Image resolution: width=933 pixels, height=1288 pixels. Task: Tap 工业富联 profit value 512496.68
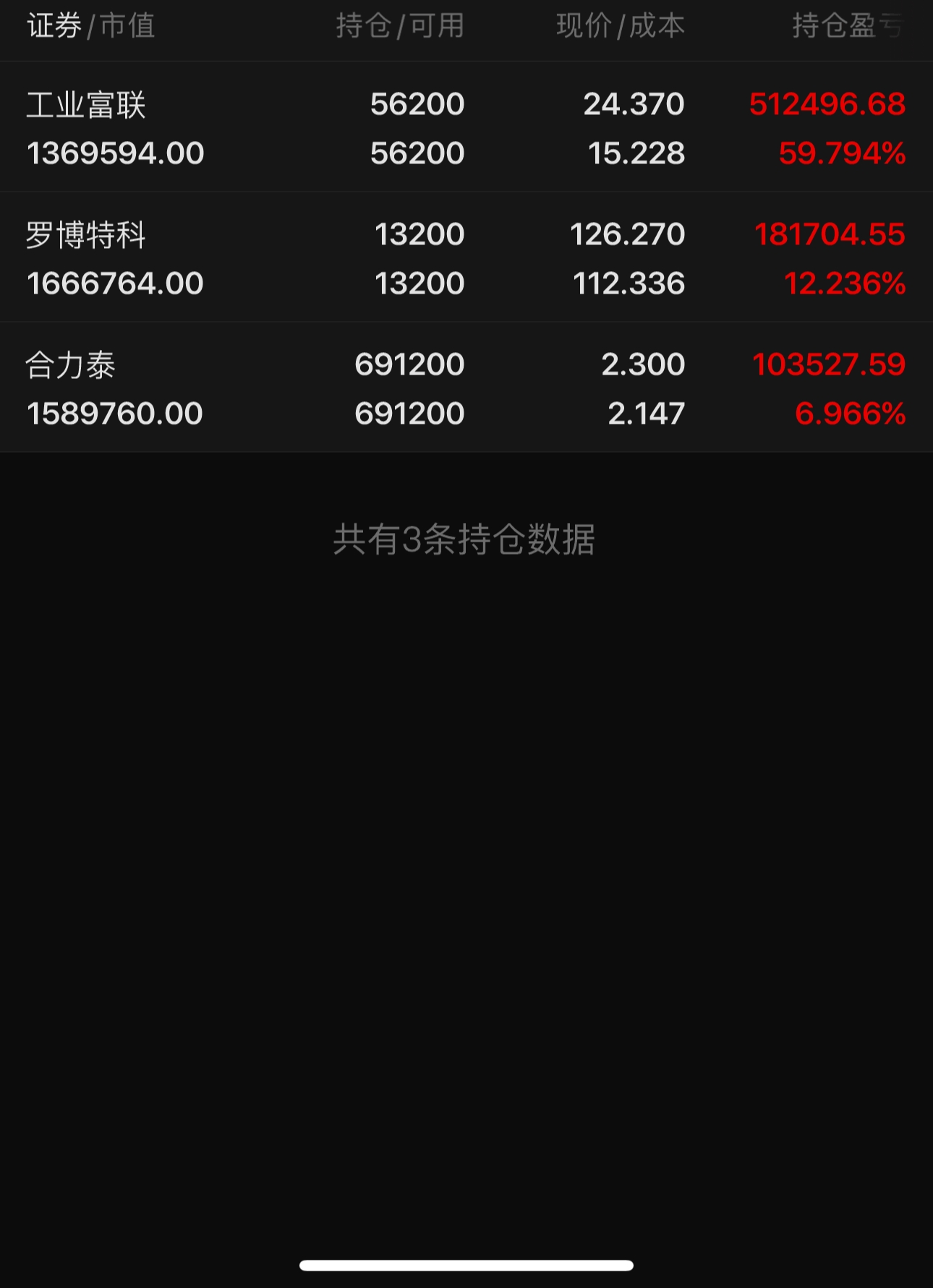point(827,103)
